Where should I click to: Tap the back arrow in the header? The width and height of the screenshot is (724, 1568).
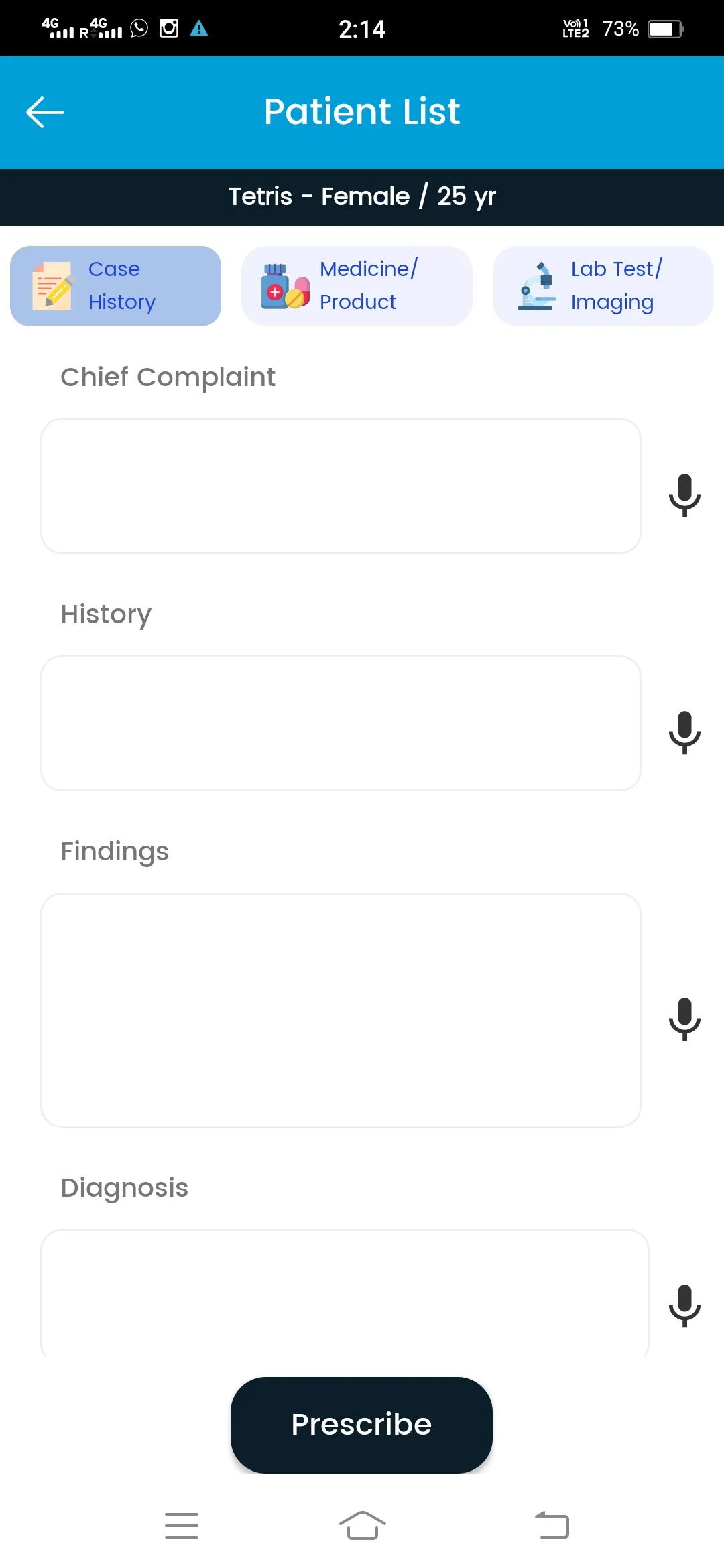click(44, 111)
